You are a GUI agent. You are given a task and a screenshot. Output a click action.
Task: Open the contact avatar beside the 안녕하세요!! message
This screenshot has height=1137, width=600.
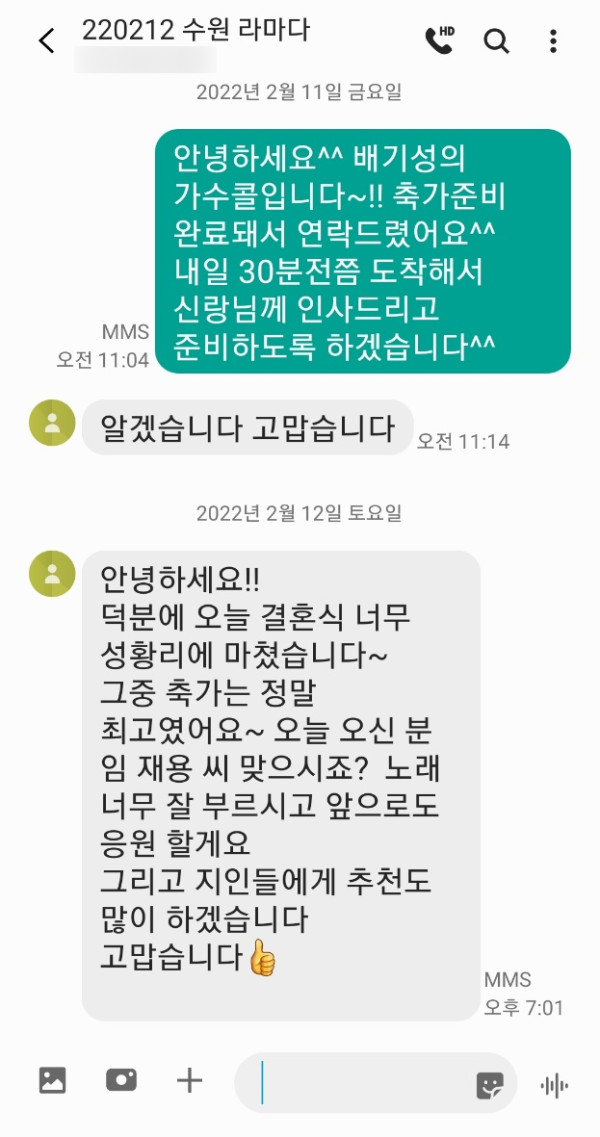(x=52, y=574)
